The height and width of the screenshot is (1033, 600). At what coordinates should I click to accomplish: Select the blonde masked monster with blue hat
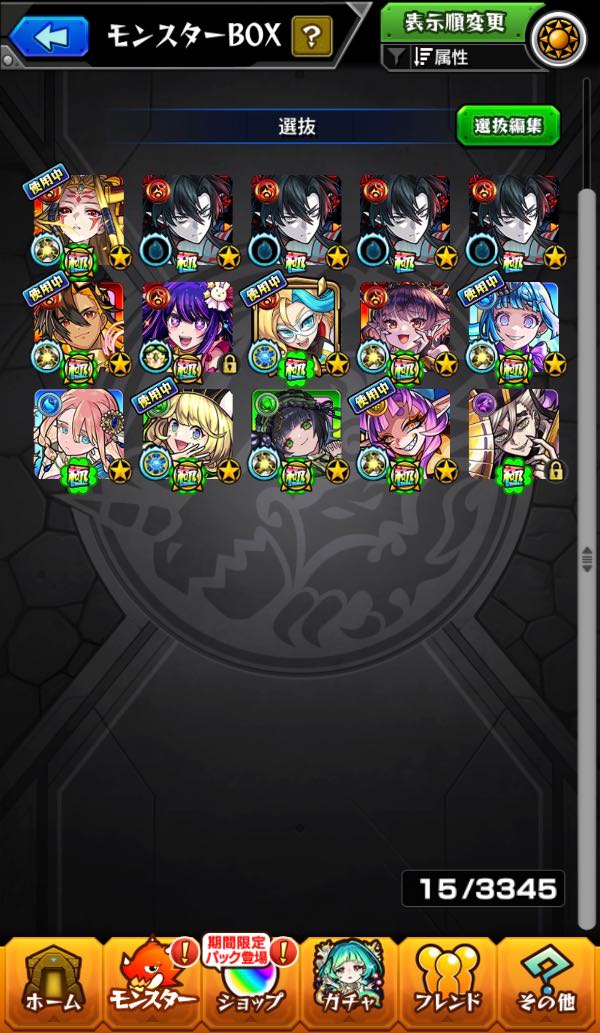pos(296,328)
